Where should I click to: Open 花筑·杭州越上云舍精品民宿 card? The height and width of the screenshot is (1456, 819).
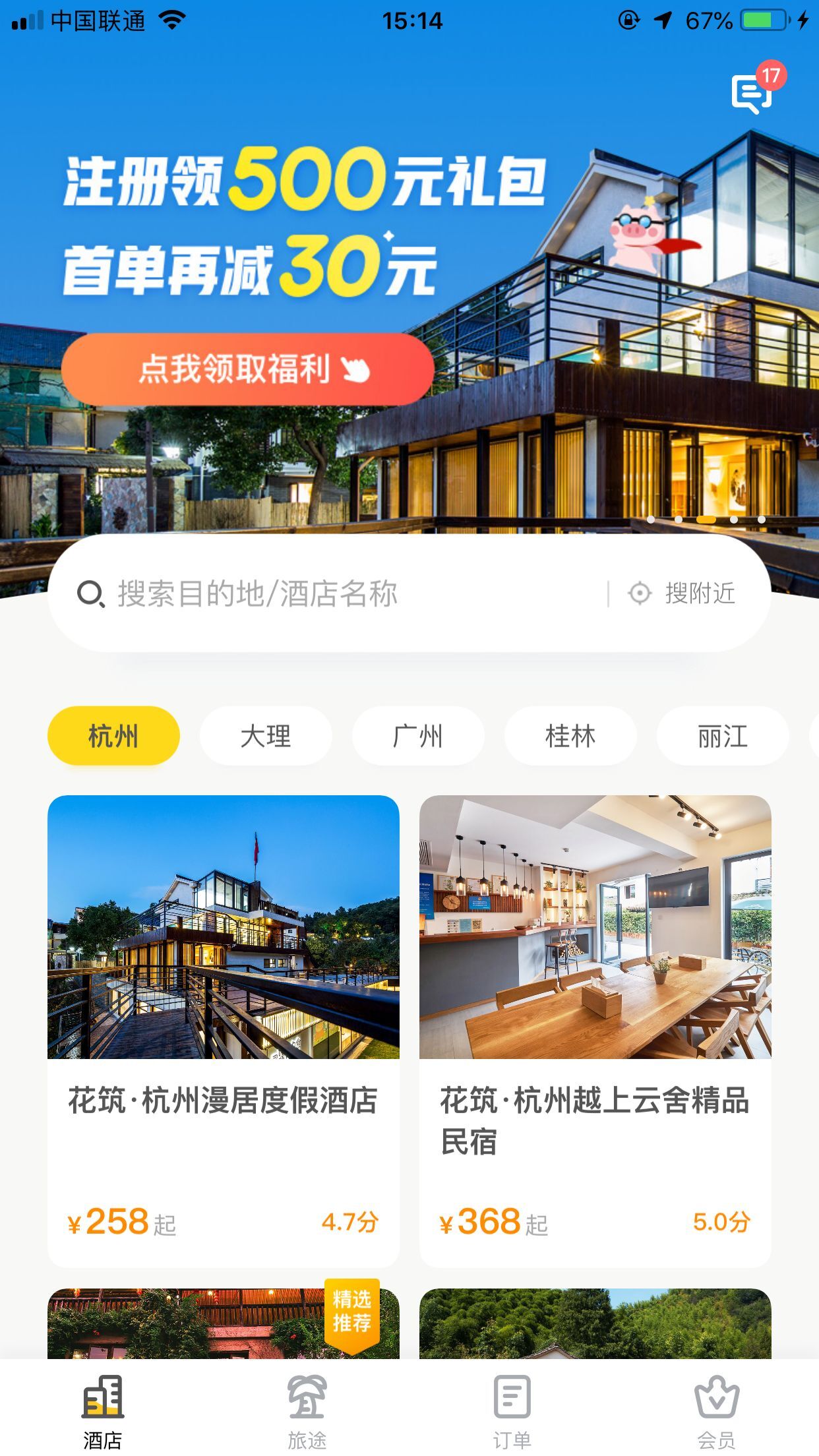click(595, 1029)
